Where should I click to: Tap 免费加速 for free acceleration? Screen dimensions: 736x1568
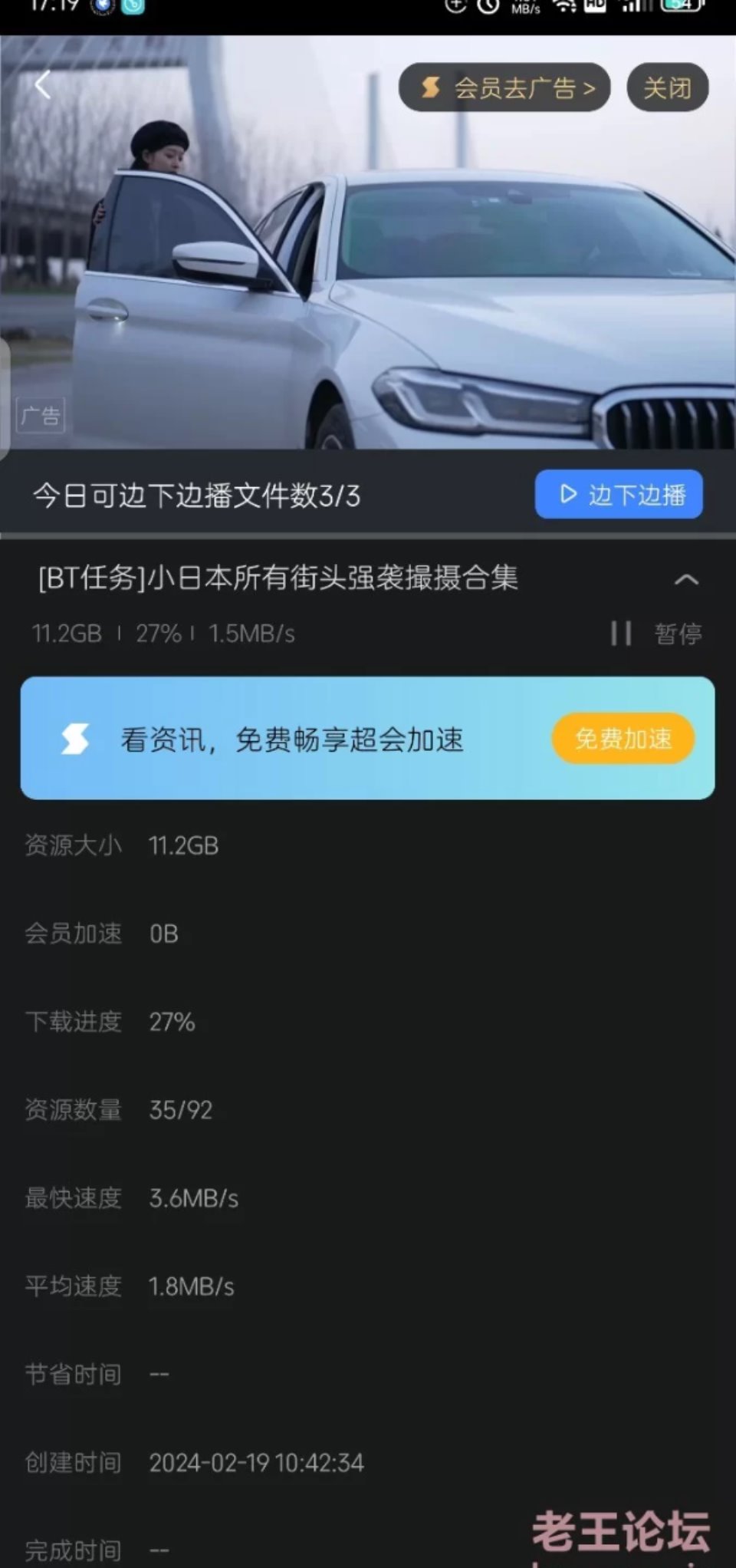[623, 739]
